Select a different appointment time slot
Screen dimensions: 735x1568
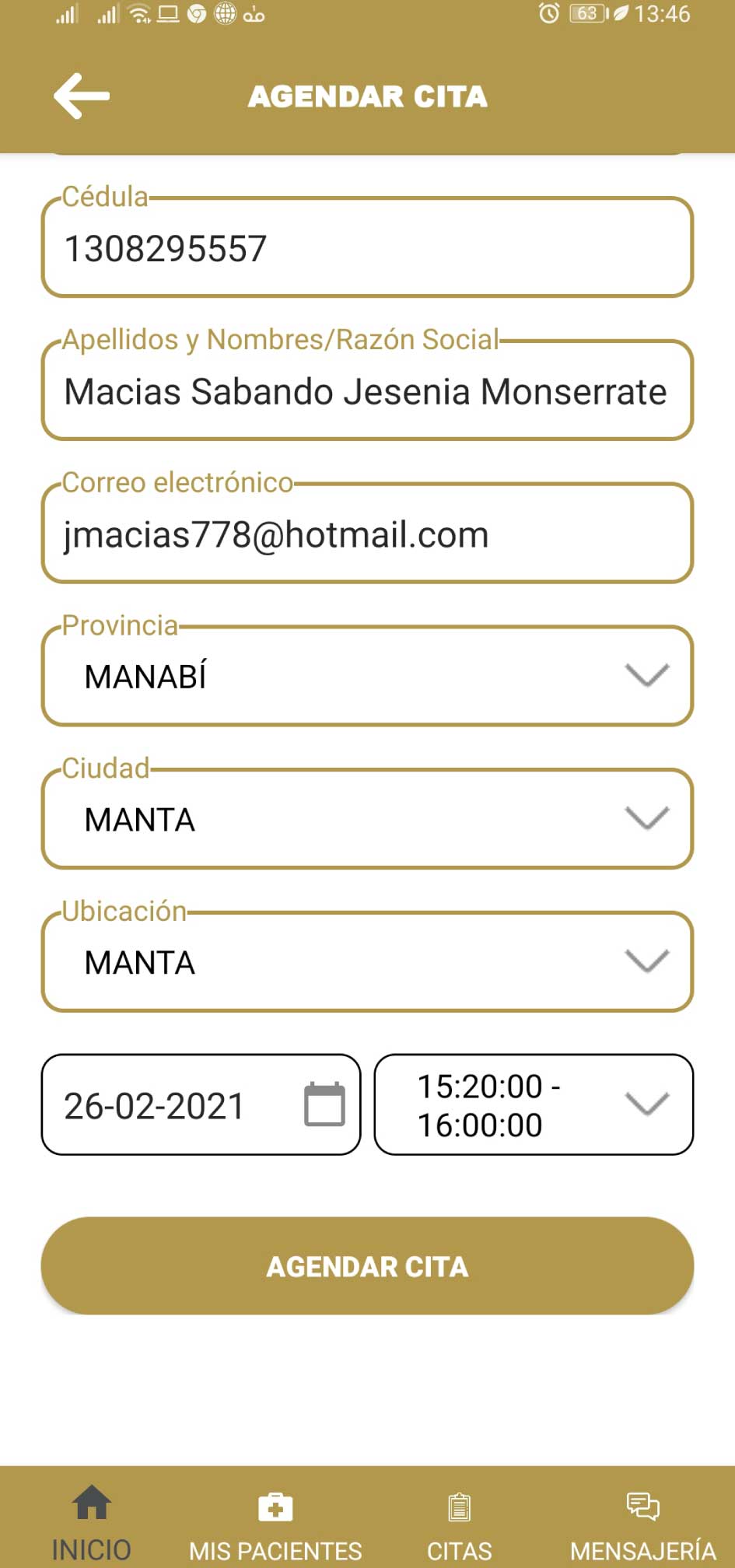click(534, 1105)
